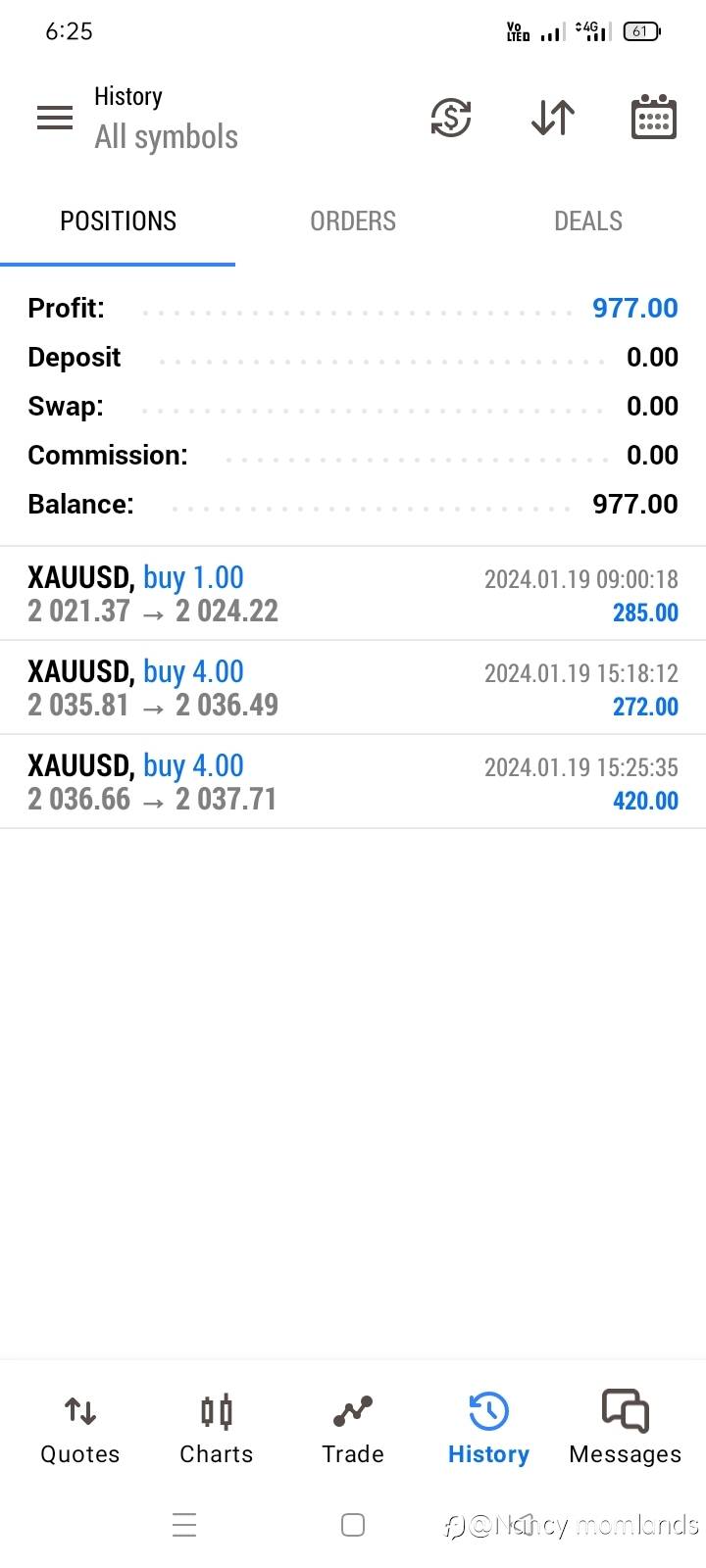Open the calendar date range picker
The width and height of the screenshot is (706, 1568).
click(653, 119)
